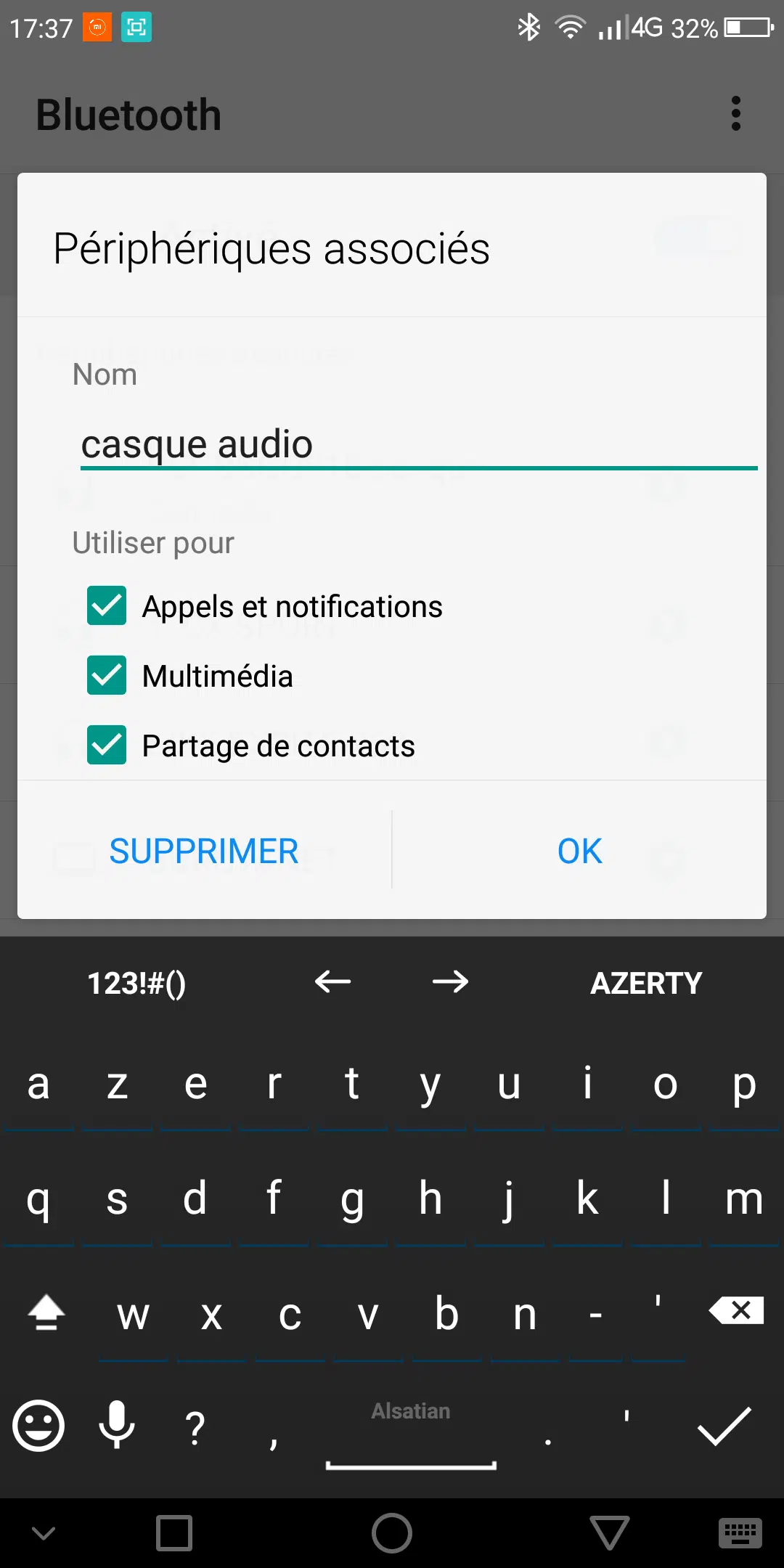Tap the Alsatian space bar
This screenshot has width=784, height=1568.
(x=411, y=1434)
